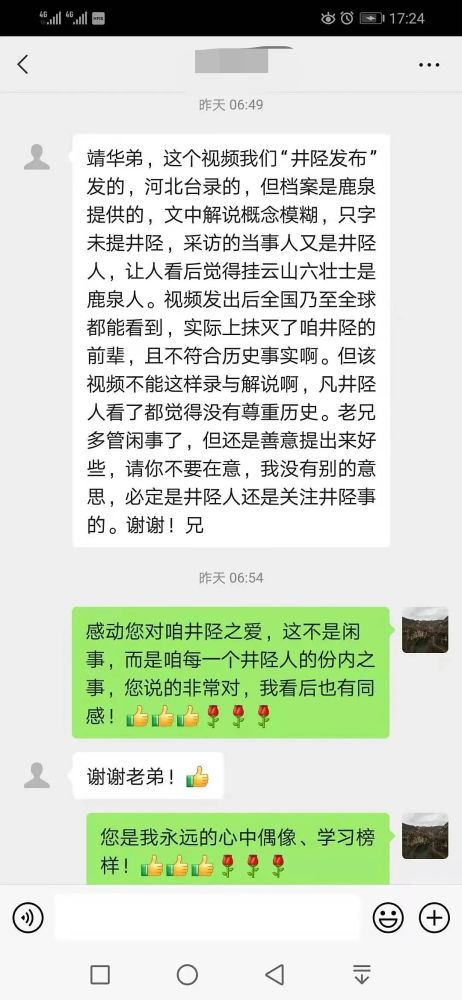The width and height of the screenshot is (462, 1000).
Task: Open recent apps with the square button
Action: [100, 974]
